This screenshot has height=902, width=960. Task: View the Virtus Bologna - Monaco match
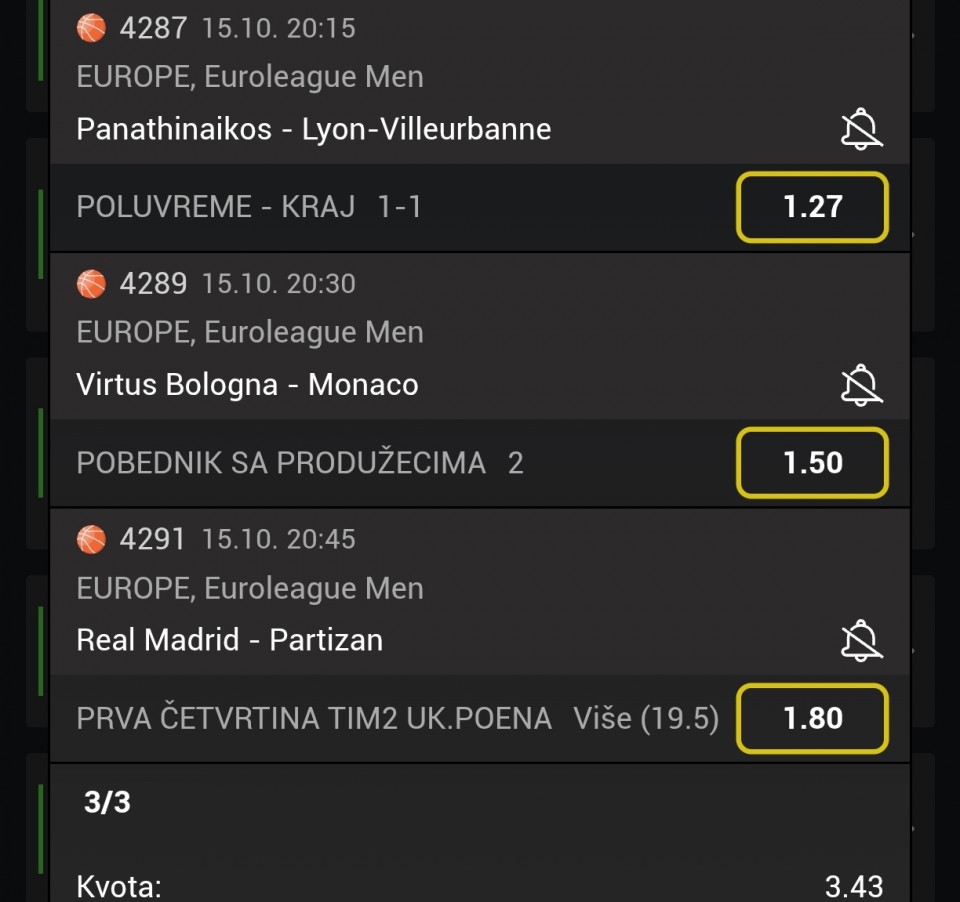[247, 385]
